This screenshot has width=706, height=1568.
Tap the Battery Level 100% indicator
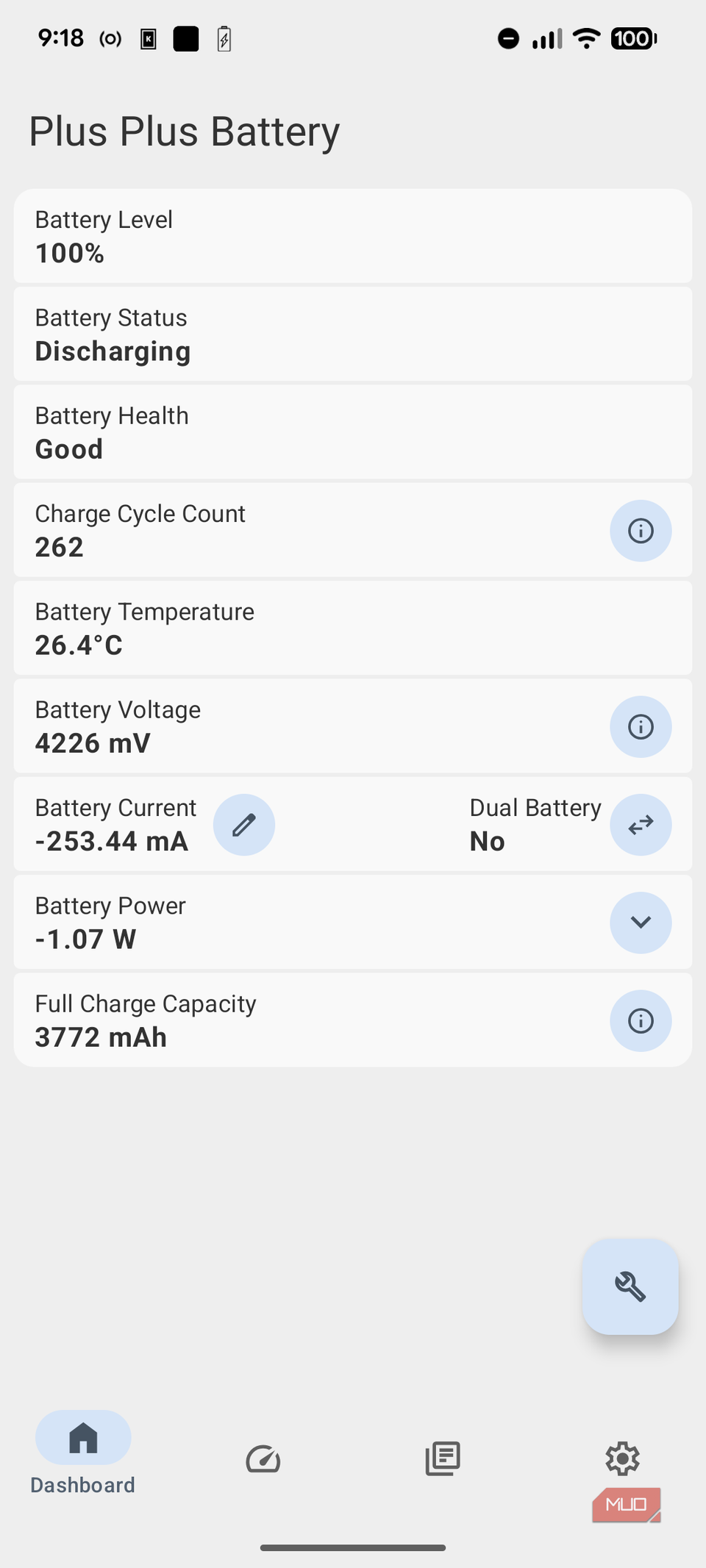pos(353,236)
